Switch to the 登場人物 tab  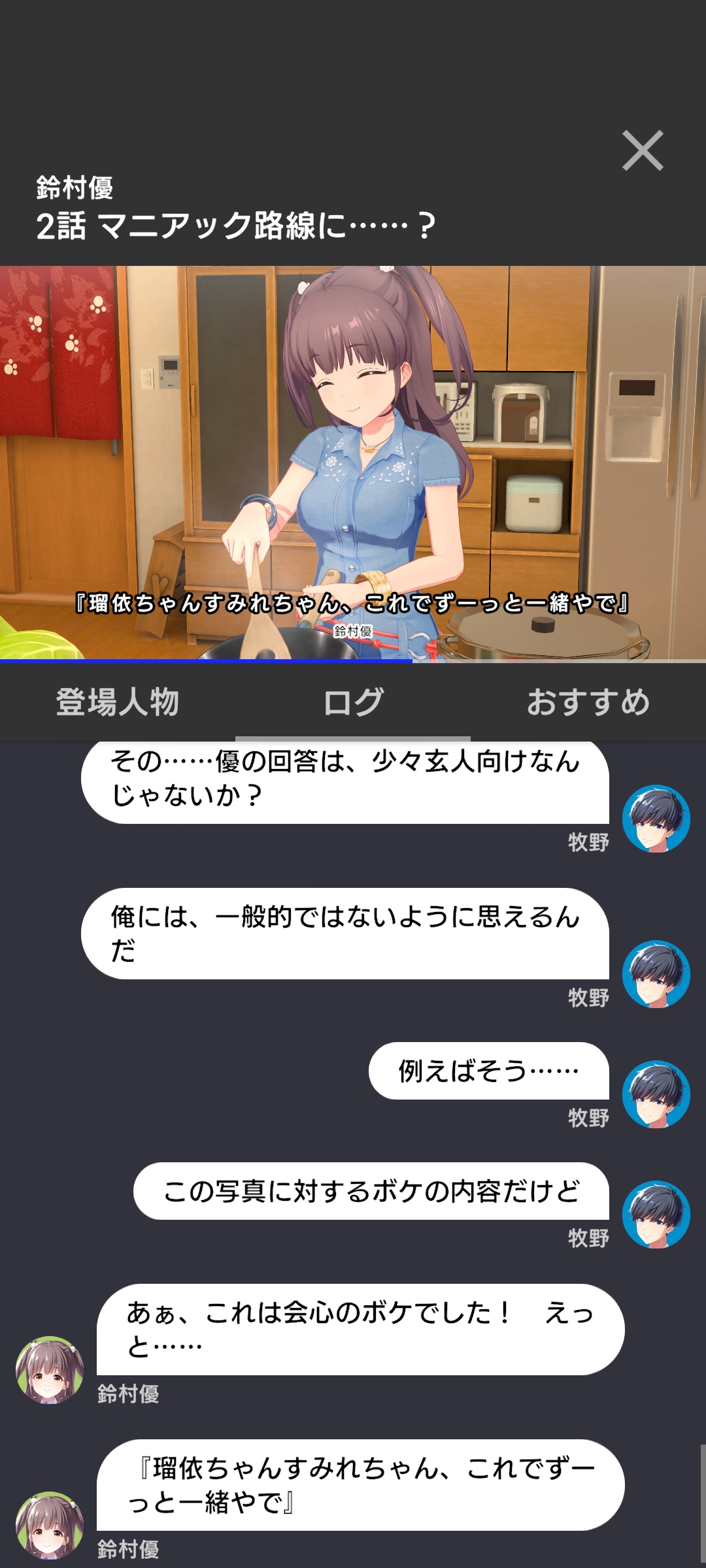click(118, 702)
